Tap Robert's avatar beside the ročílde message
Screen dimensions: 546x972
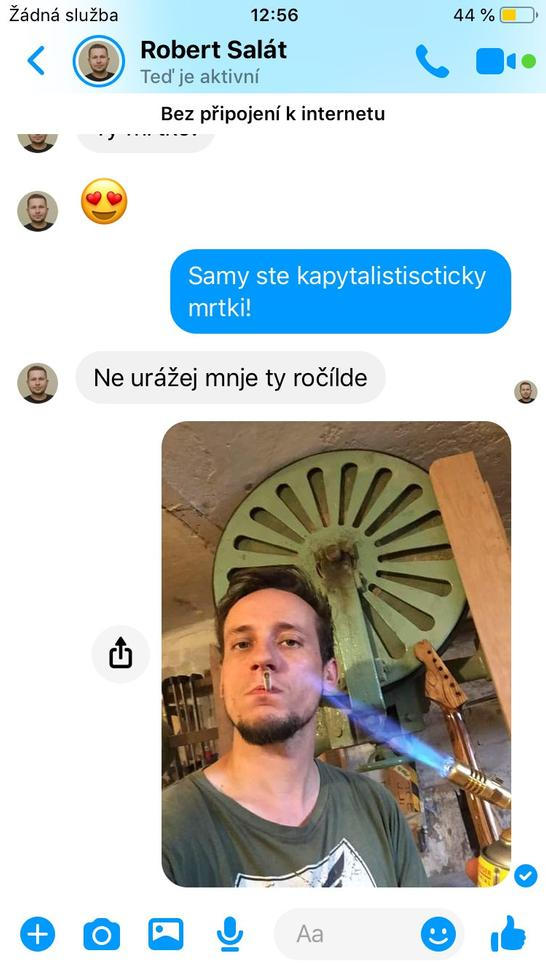click(38, 383)
